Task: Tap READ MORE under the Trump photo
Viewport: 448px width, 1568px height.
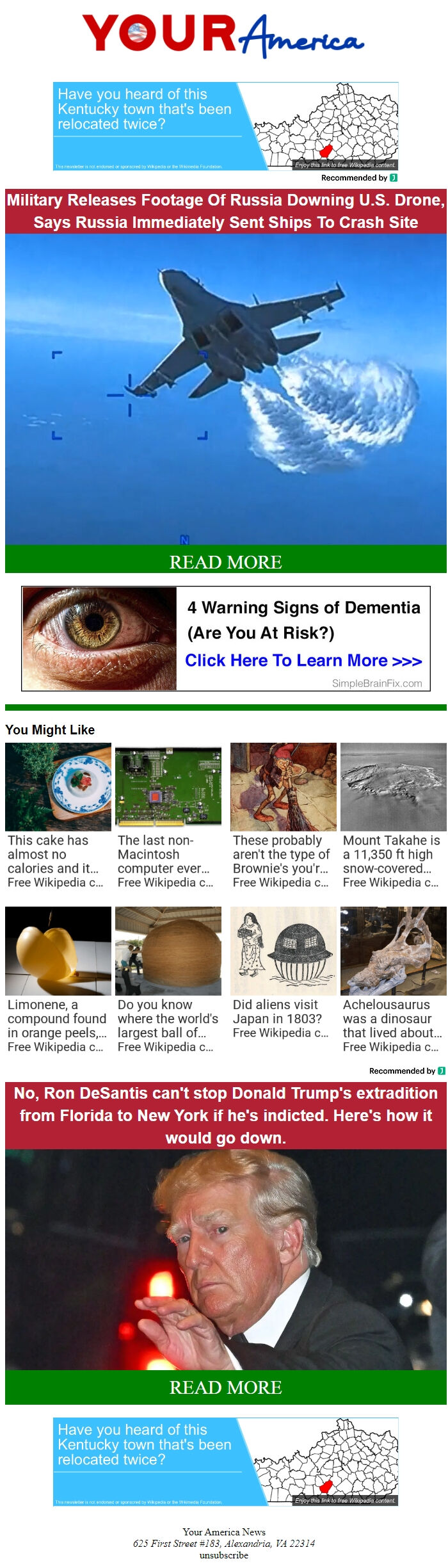Action: tap(225, 1387)
